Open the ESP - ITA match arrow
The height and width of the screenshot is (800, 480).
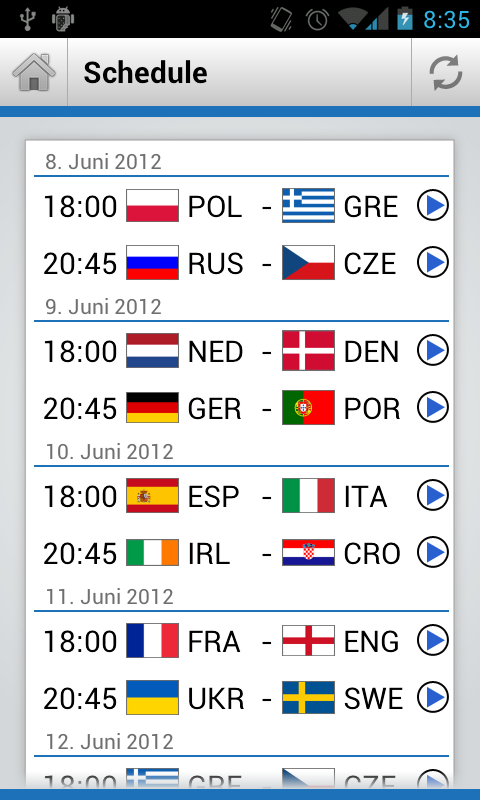(x=433, y=495)
